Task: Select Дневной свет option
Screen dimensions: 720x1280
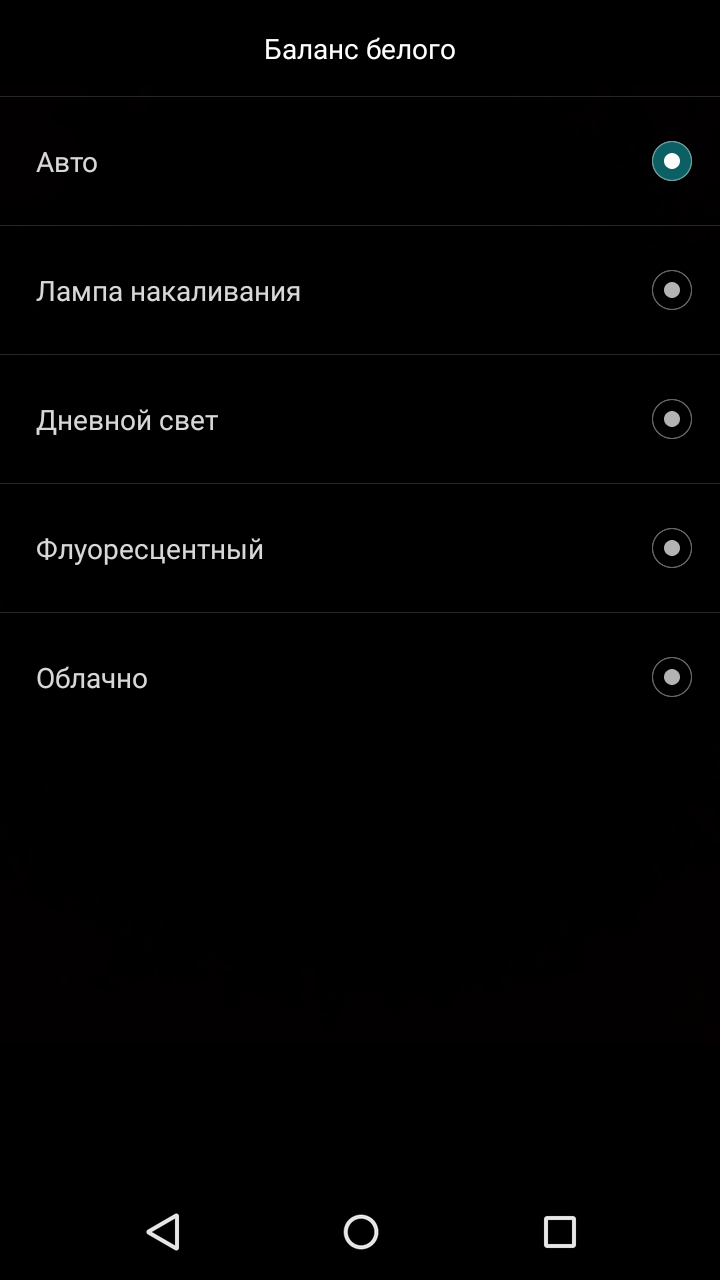Action: pos(360,419)
